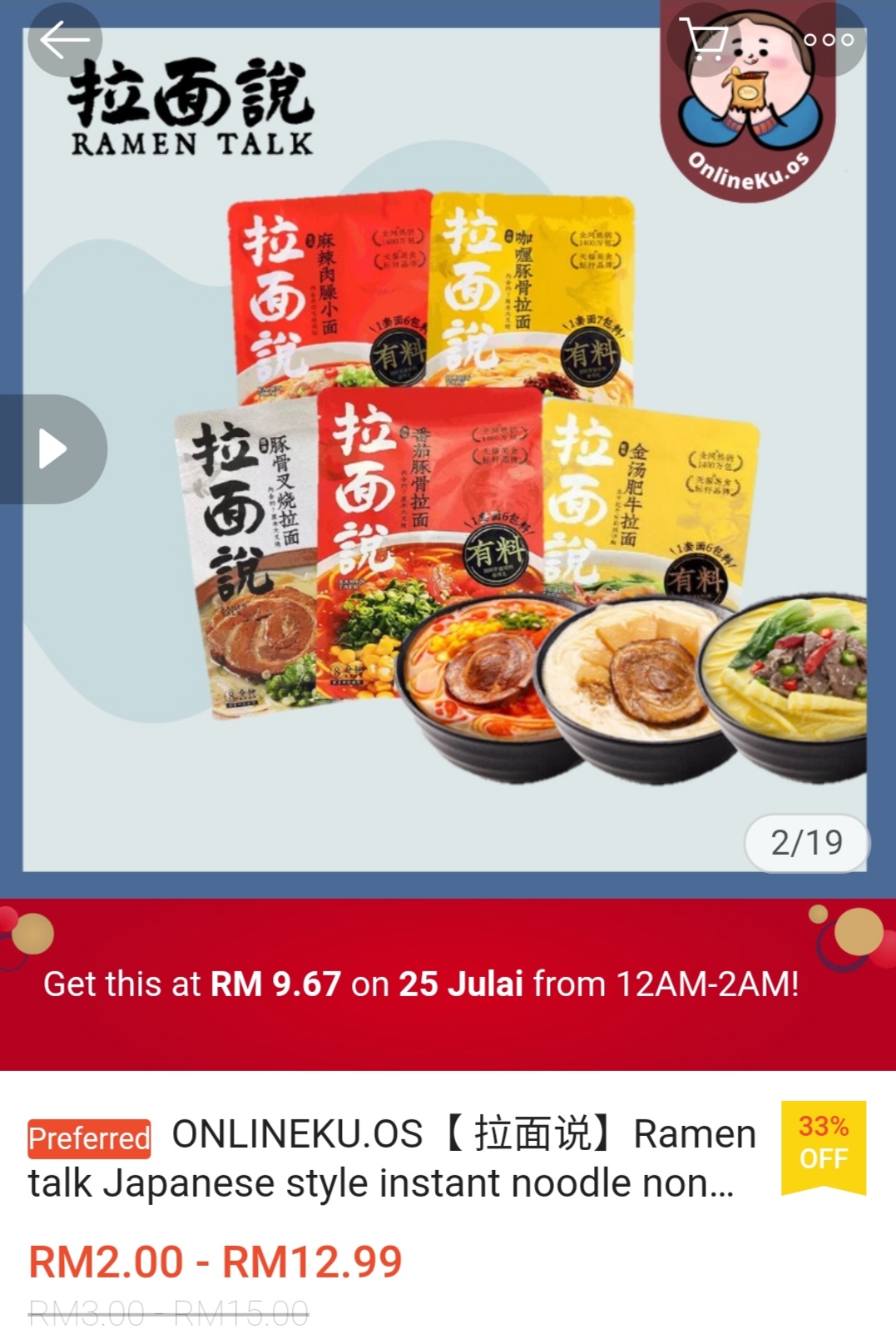Go back to the previous page

click(x=64, y=39)
